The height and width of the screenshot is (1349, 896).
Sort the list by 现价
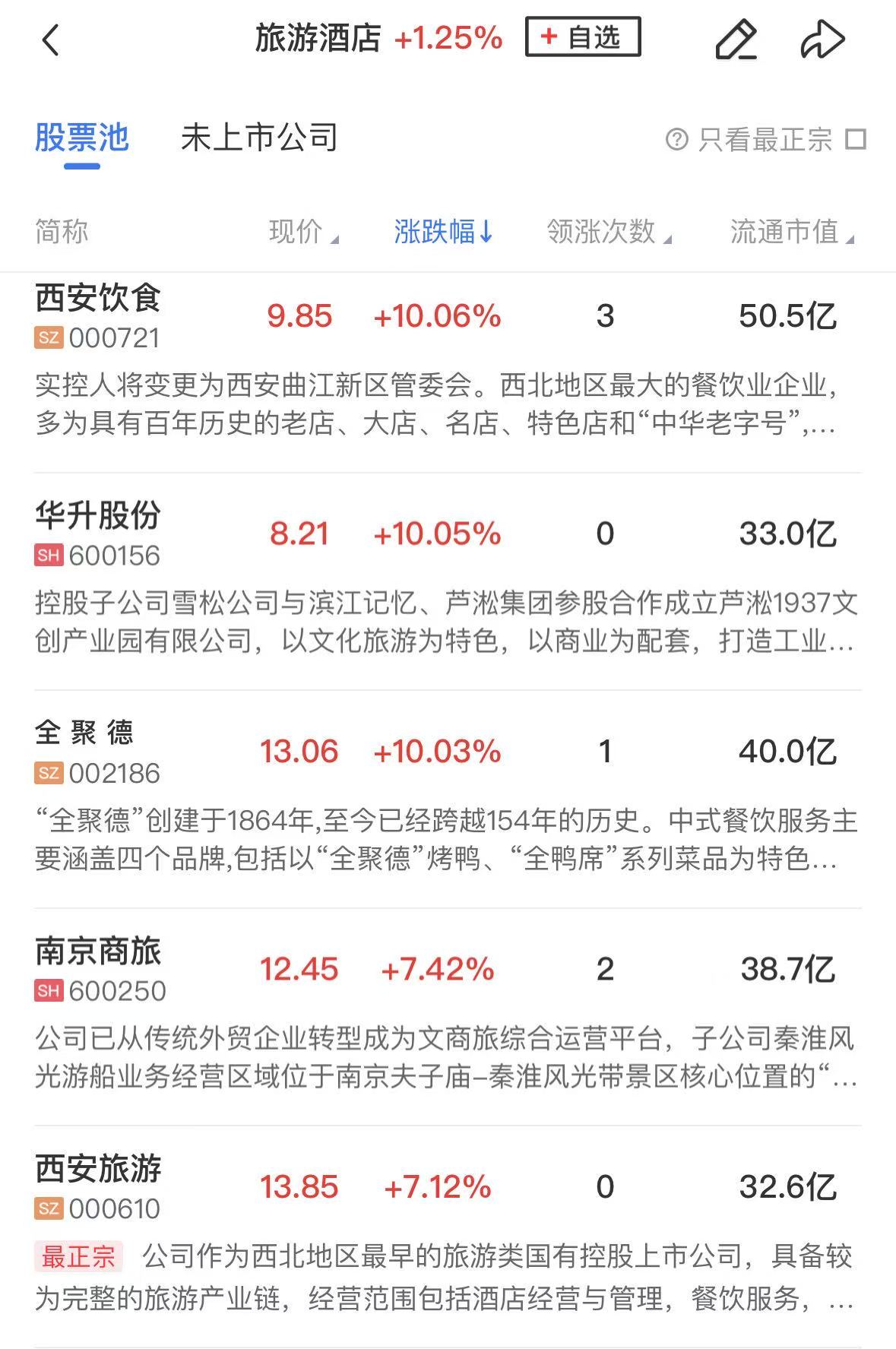pyautogui.click(x=302, y=232)
